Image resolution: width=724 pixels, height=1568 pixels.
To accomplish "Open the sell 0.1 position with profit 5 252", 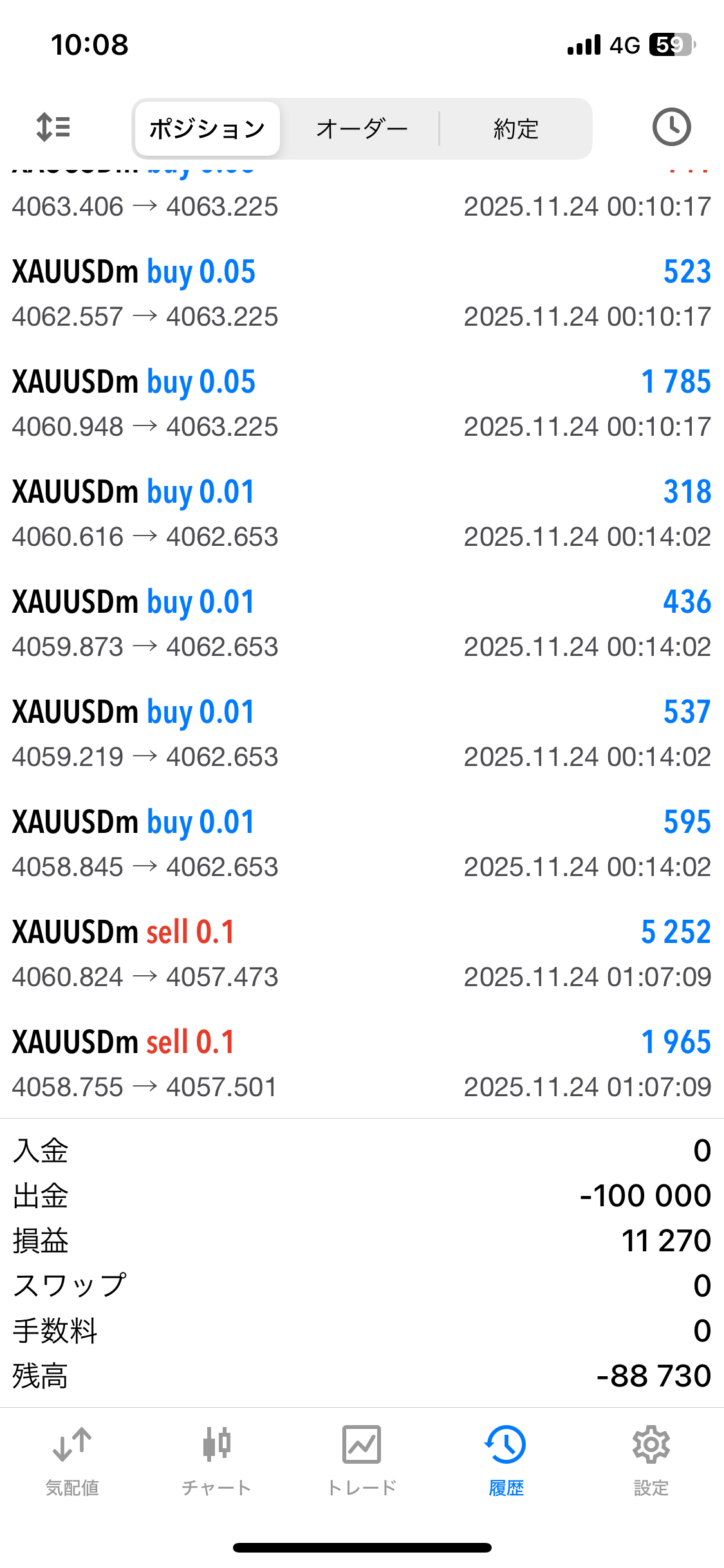I will (x=362, y=954).
